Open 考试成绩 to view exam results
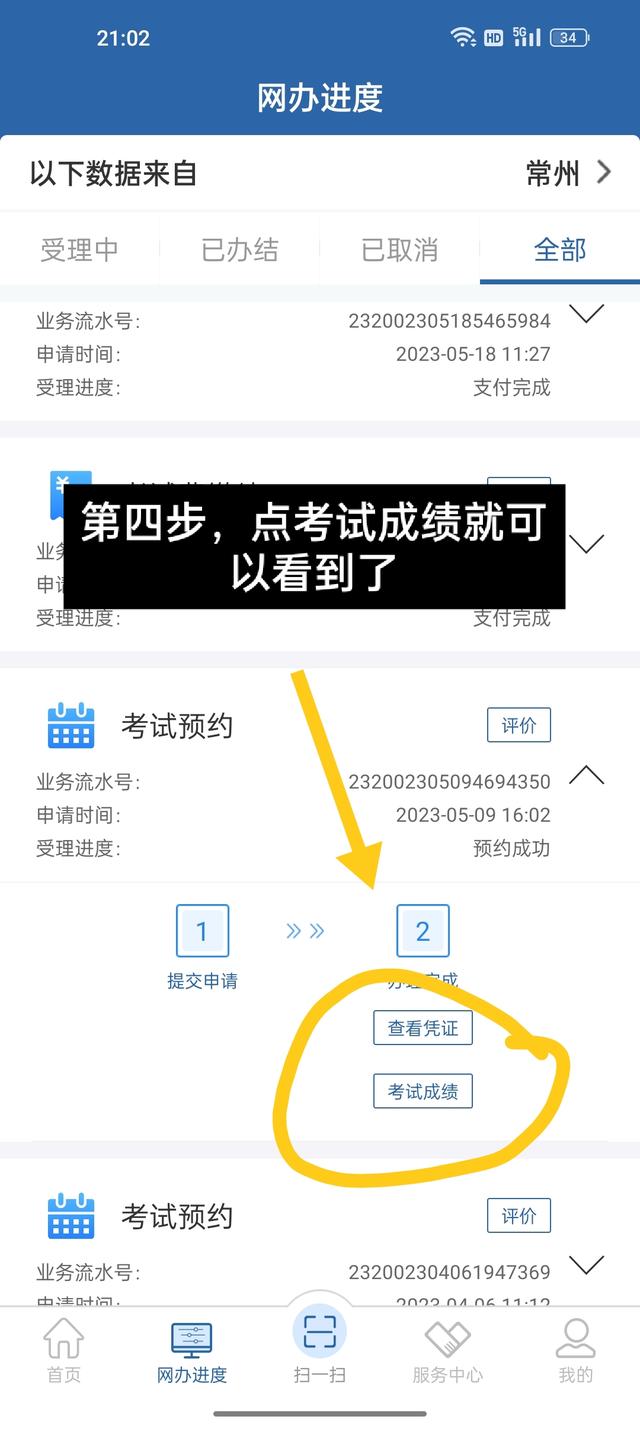The image size is (640, 1429). coord(423,1092)
